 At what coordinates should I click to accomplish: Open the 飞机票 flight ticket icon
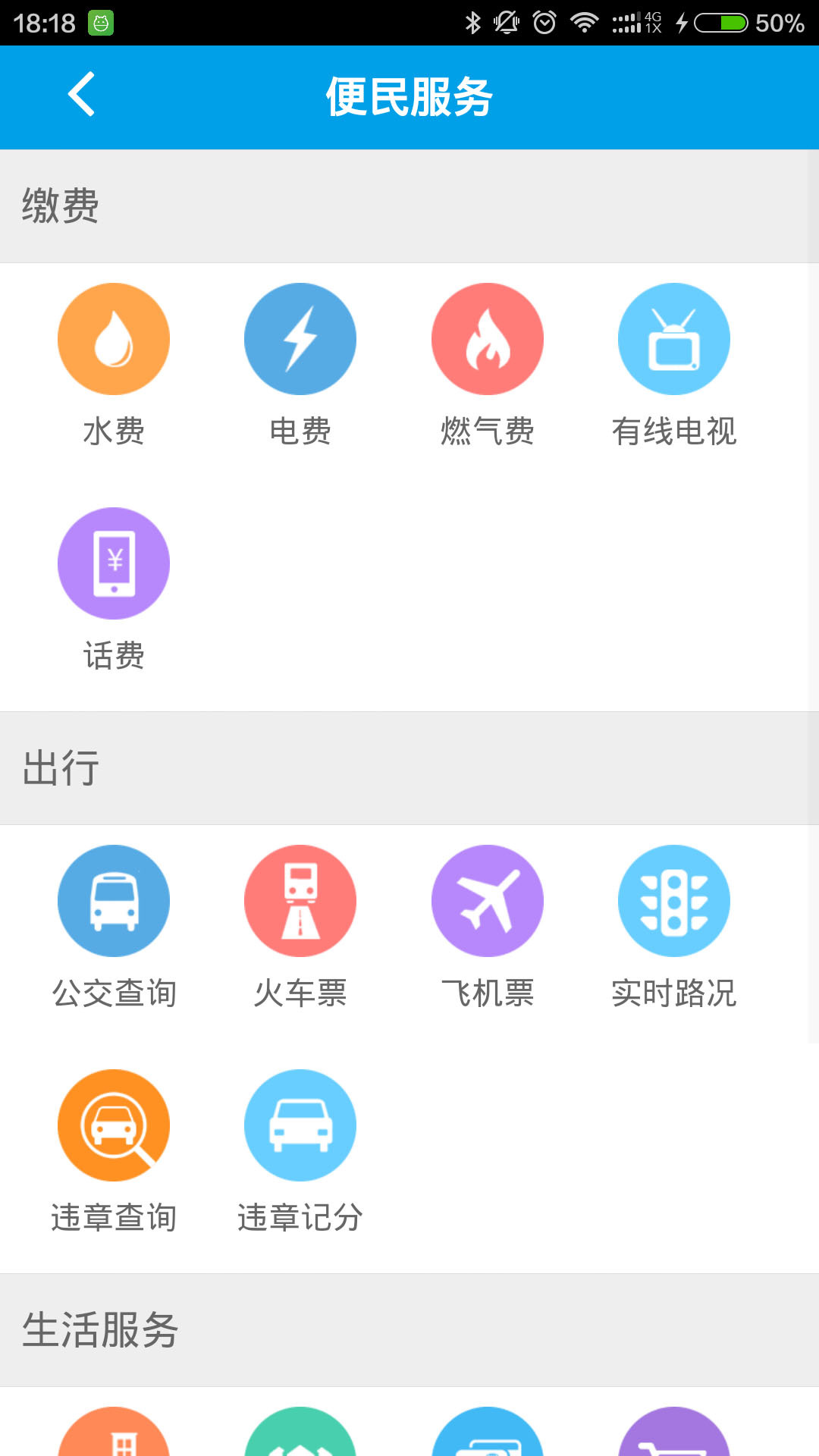(488, 900)
